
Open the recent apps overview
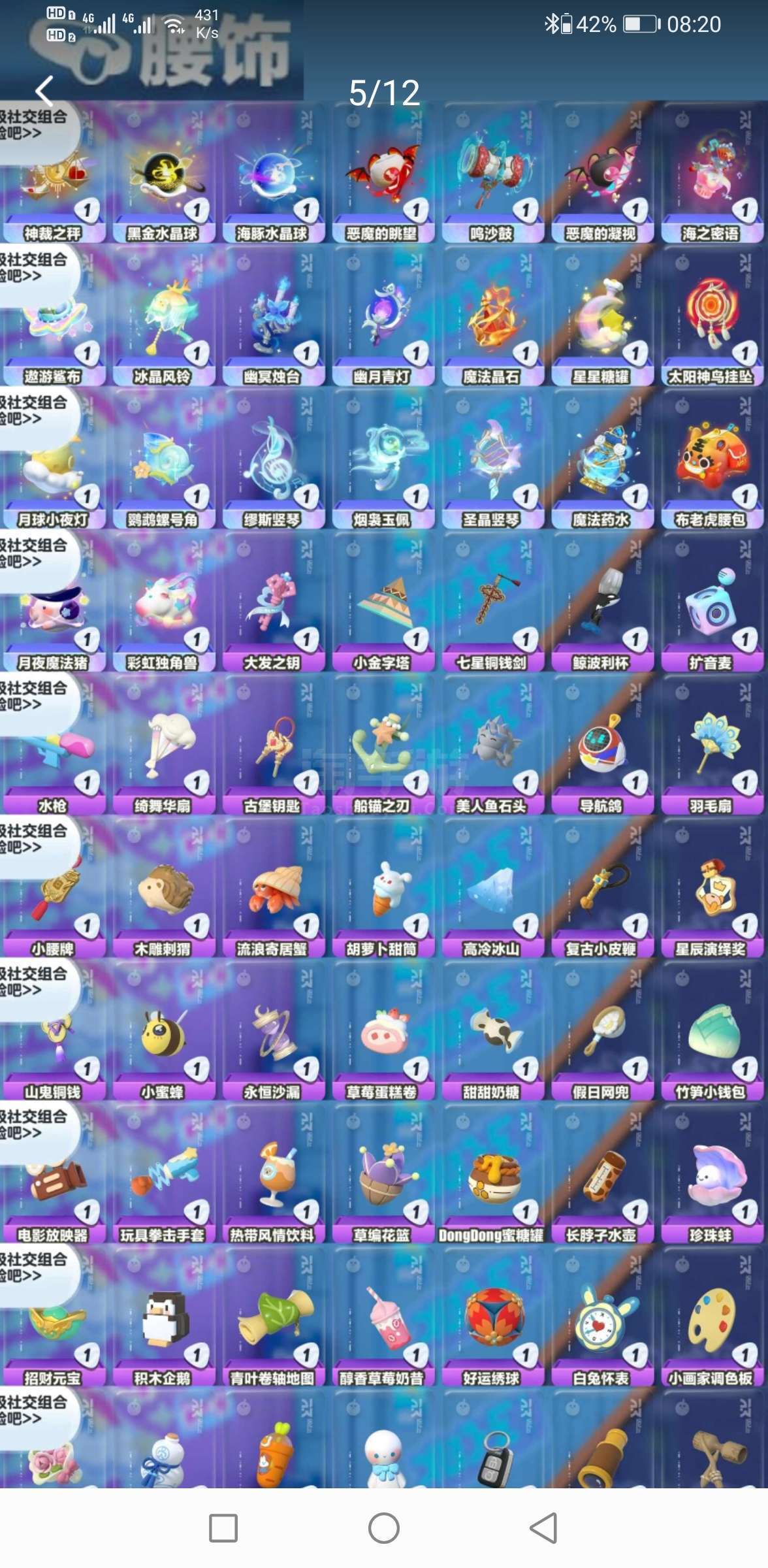(223, 1528)
